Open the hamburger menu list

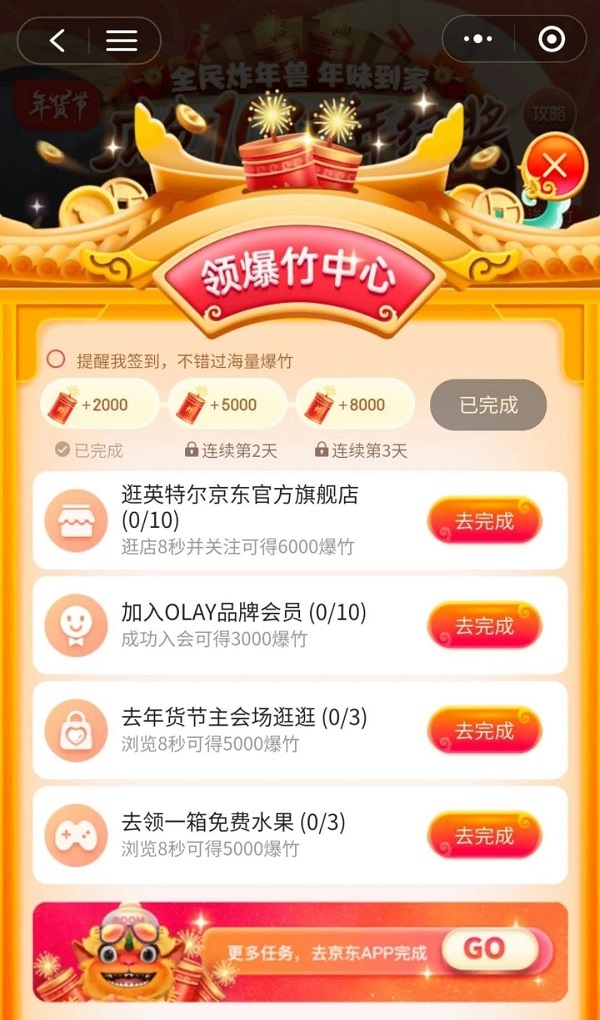tap(121, 40)
